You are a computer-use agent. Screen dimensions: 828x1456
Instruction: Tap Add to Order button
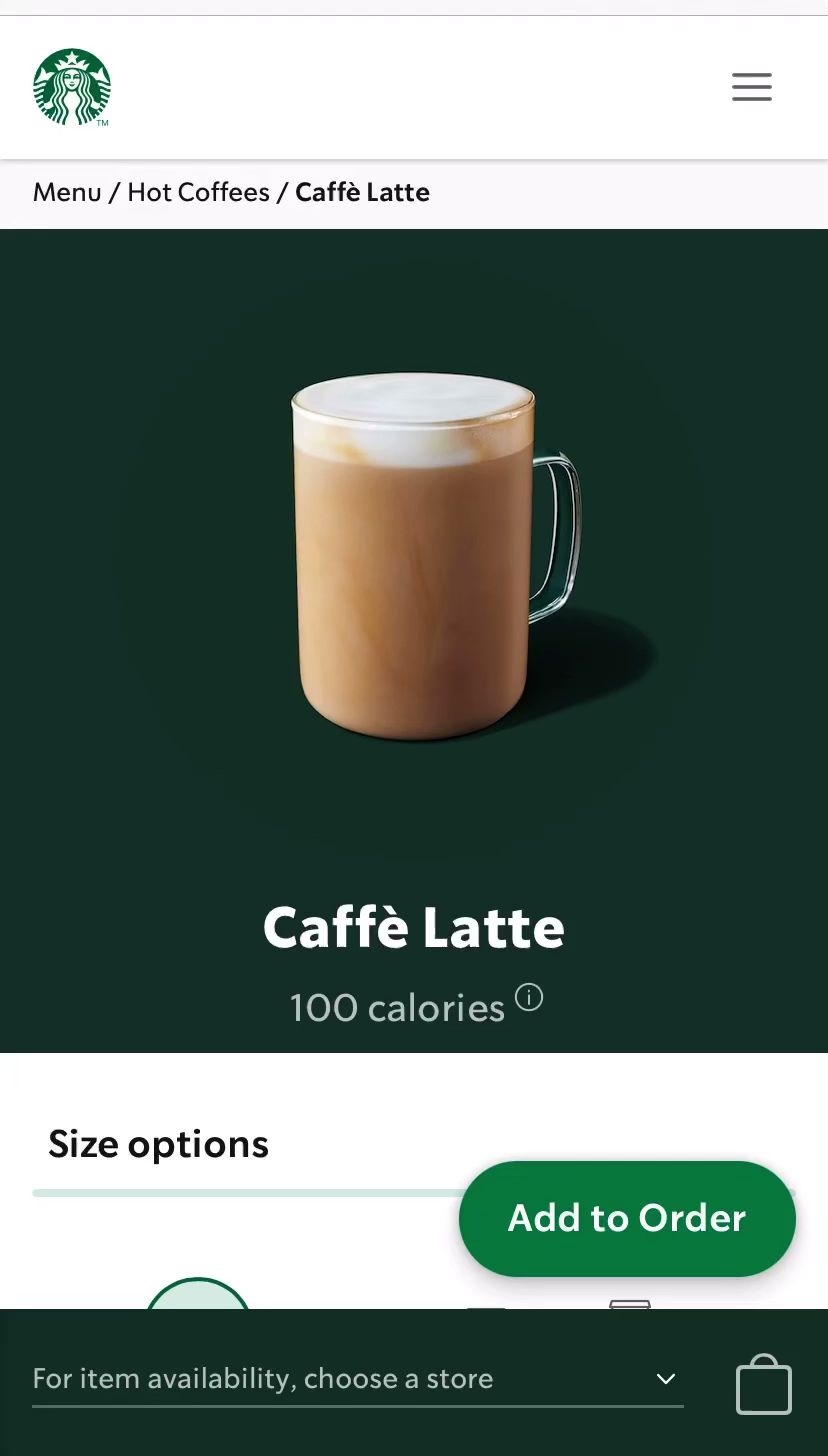click(x=627, y=1218)
